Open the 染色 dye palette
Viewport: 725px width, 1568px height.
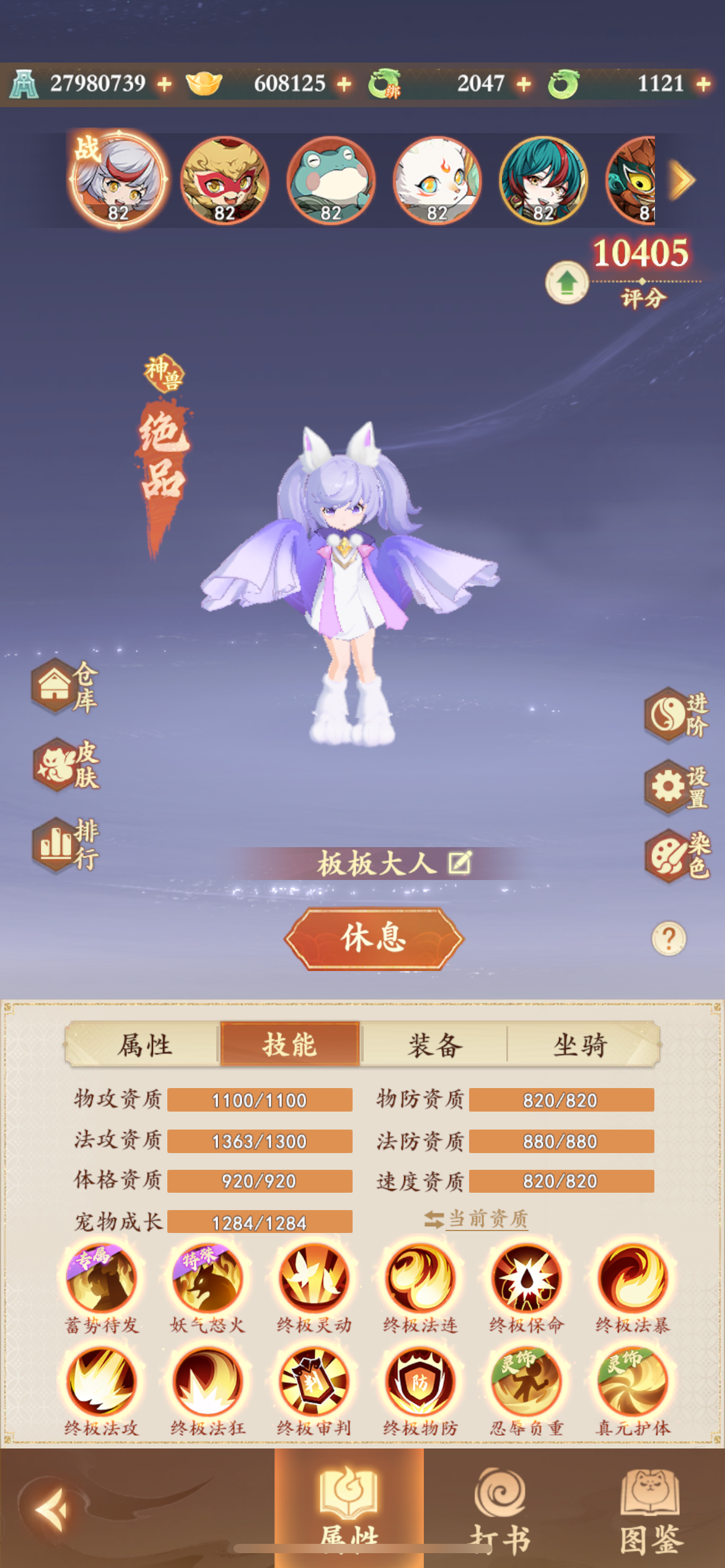coord(677,856)
